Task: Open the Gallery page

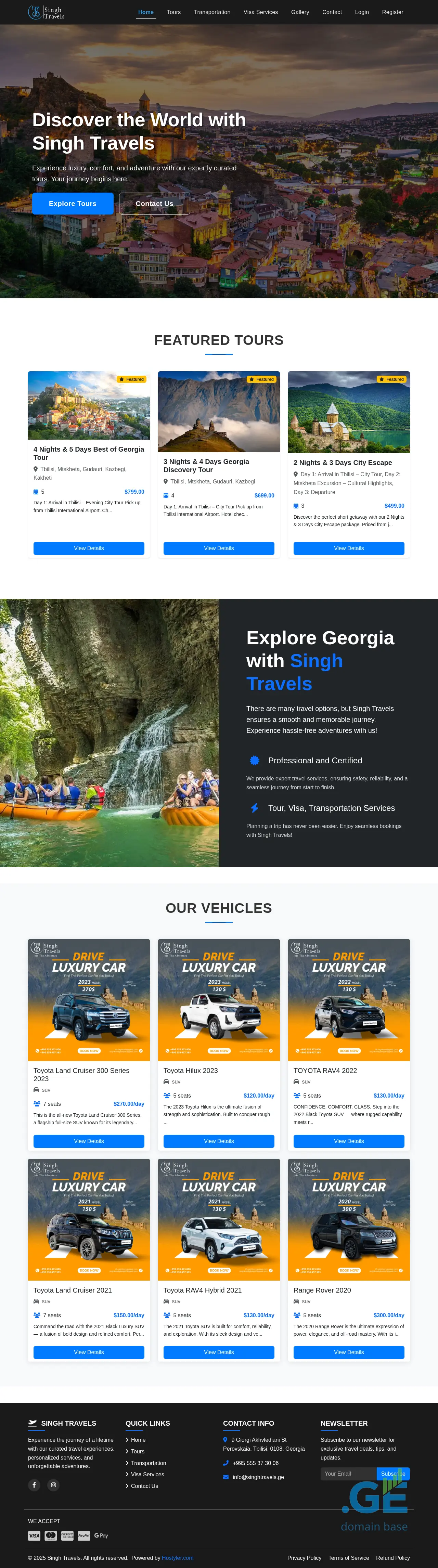Action: tap(300, 12)
